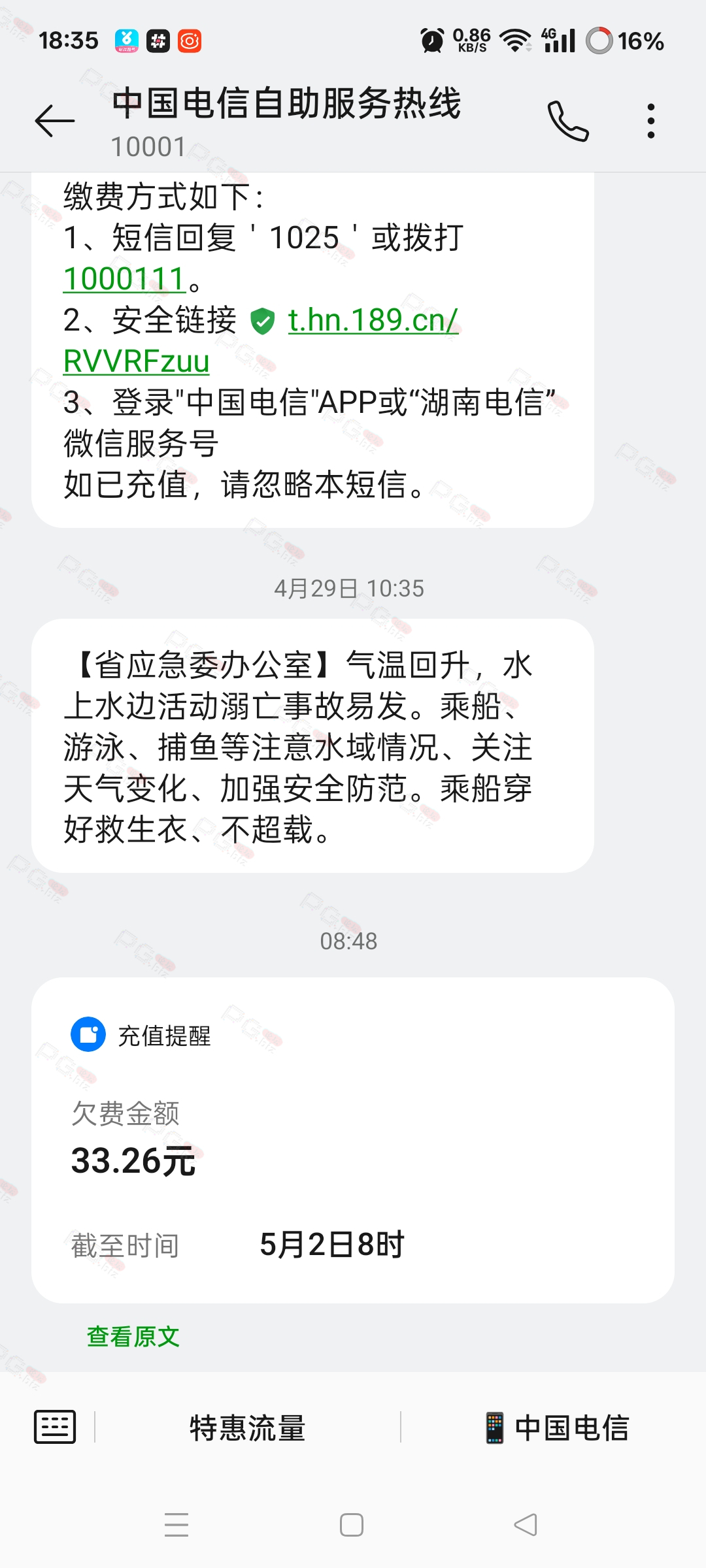Open the 充值提醒 recharge reminder card
The width and height of the screenshot is (706, 1568).
pos(353,1140)
